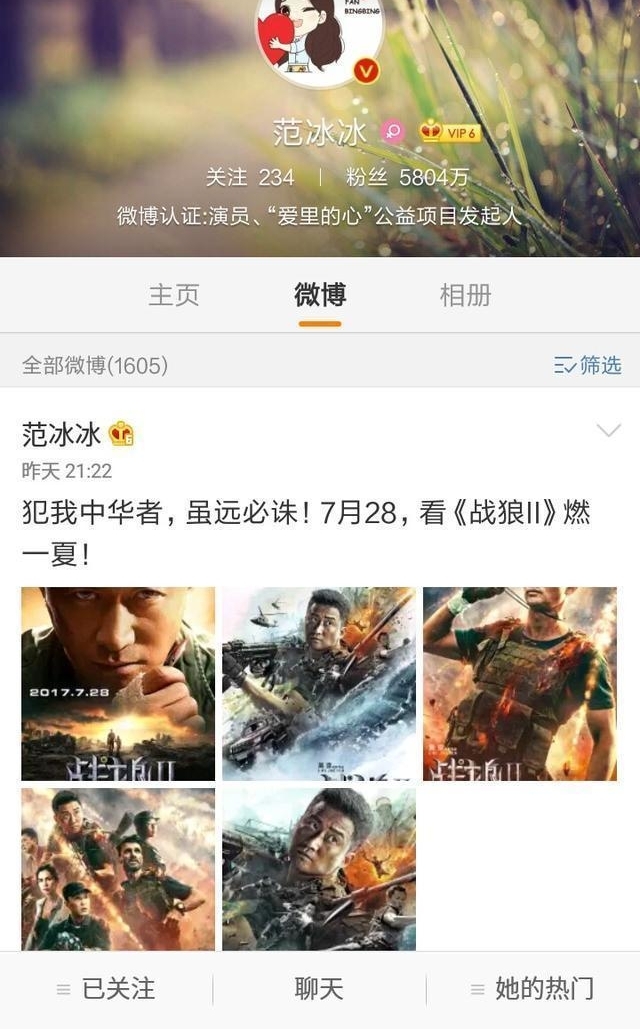Open the profile avatar picture
The width and height of the screenshot is (640, 1029).
click(320, 35)
